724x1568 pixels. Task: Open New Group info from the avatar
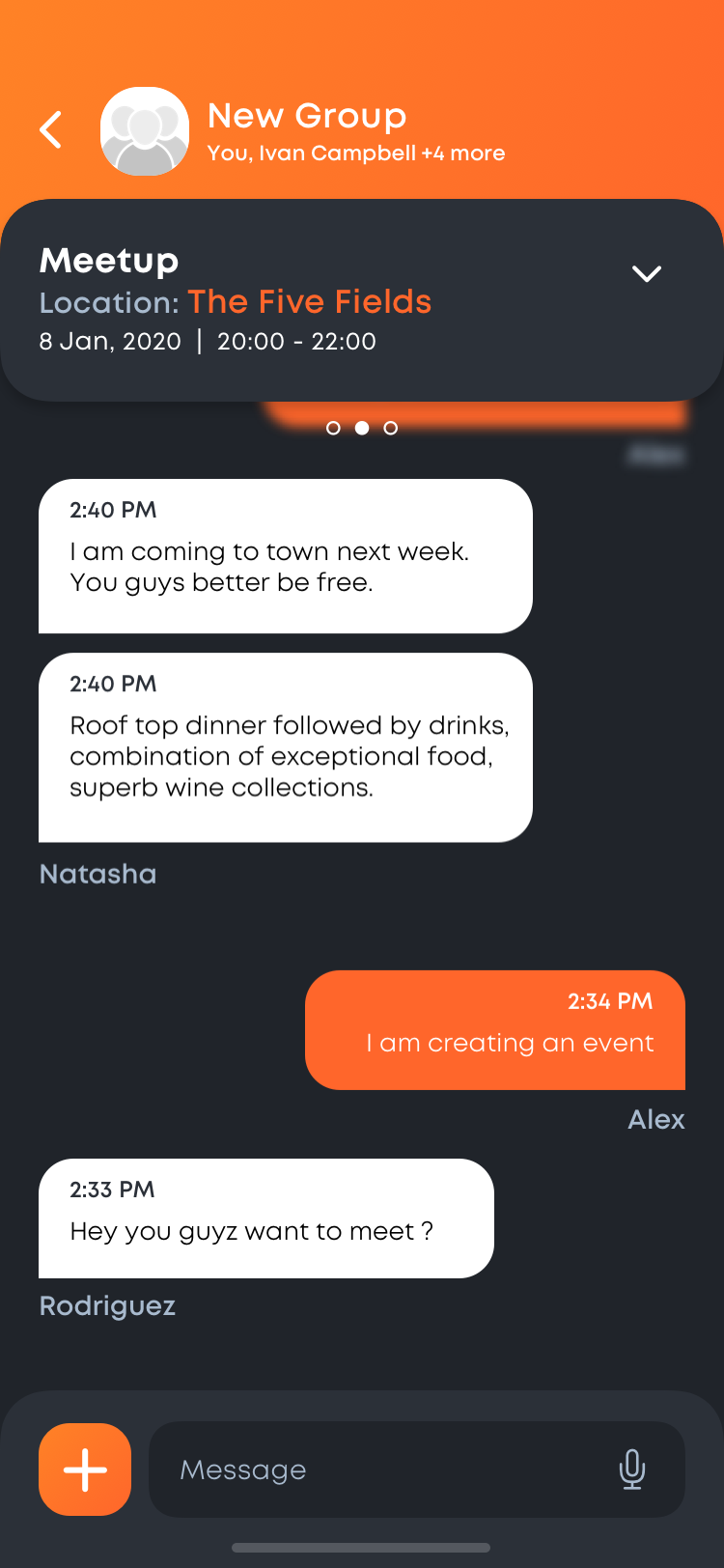(145, 131)
